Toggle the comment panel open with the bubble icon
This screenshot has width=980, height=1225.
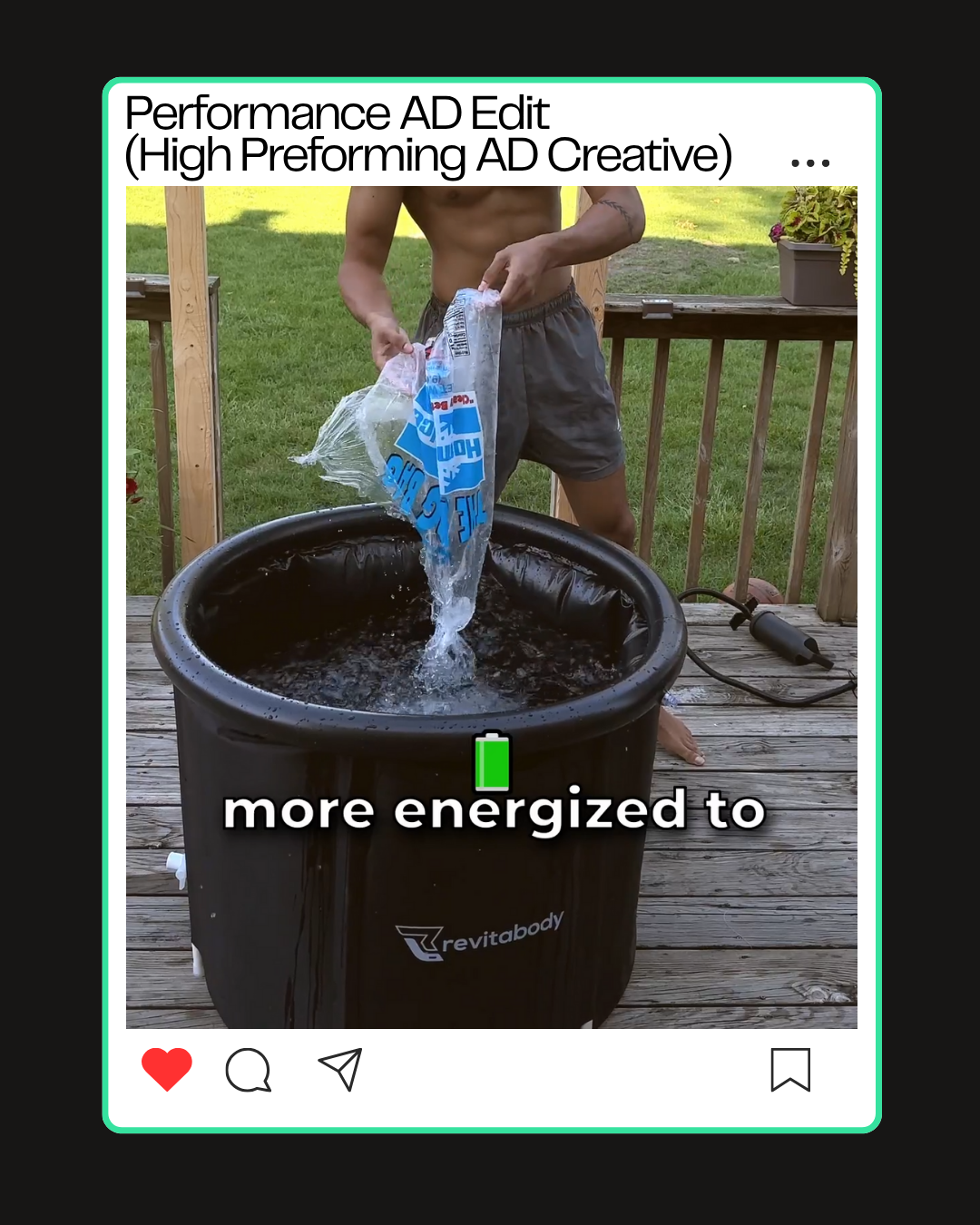(250, 1072)
